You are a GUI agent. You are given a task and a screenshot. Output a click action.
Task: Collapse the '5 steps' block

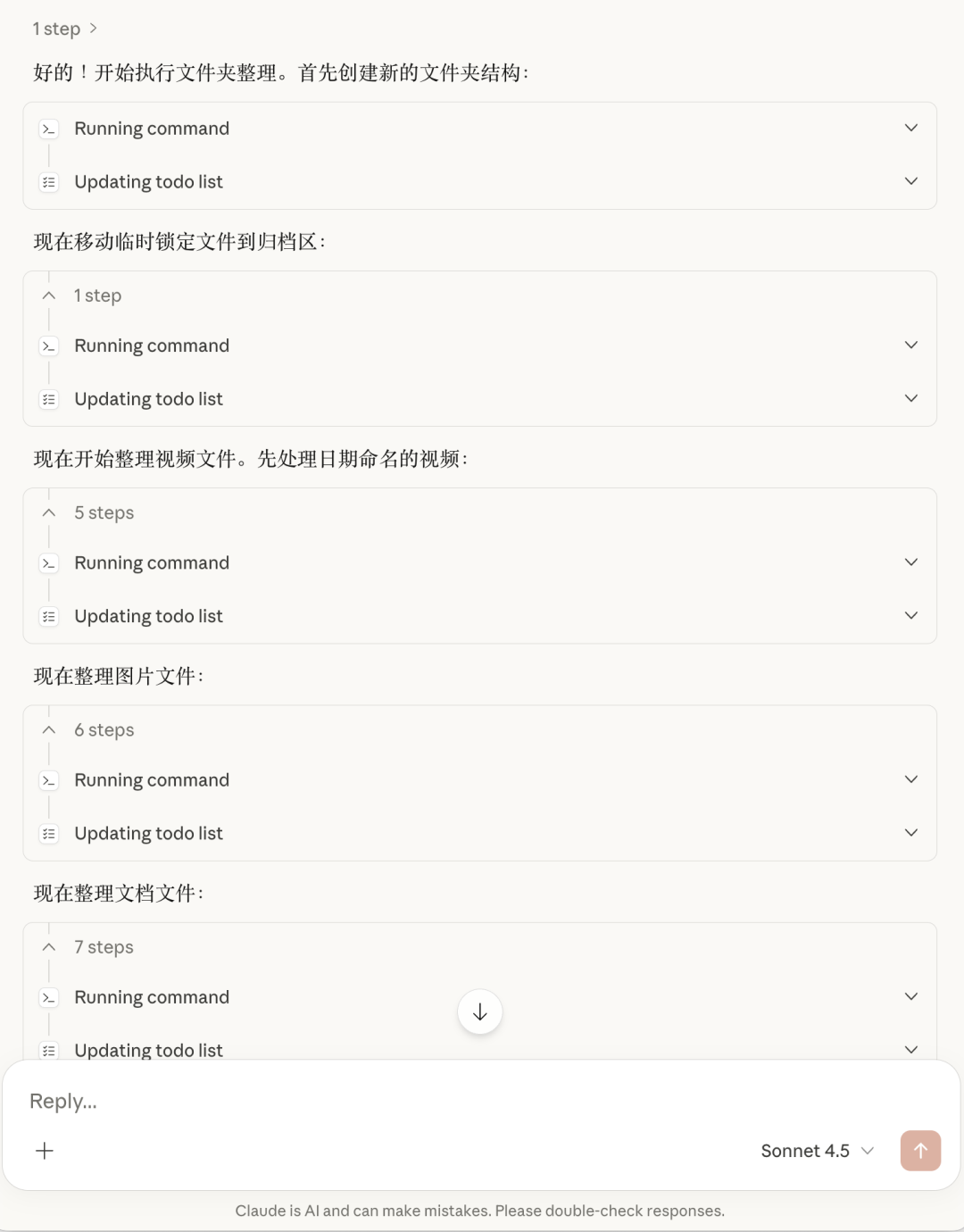coord(48,512)
